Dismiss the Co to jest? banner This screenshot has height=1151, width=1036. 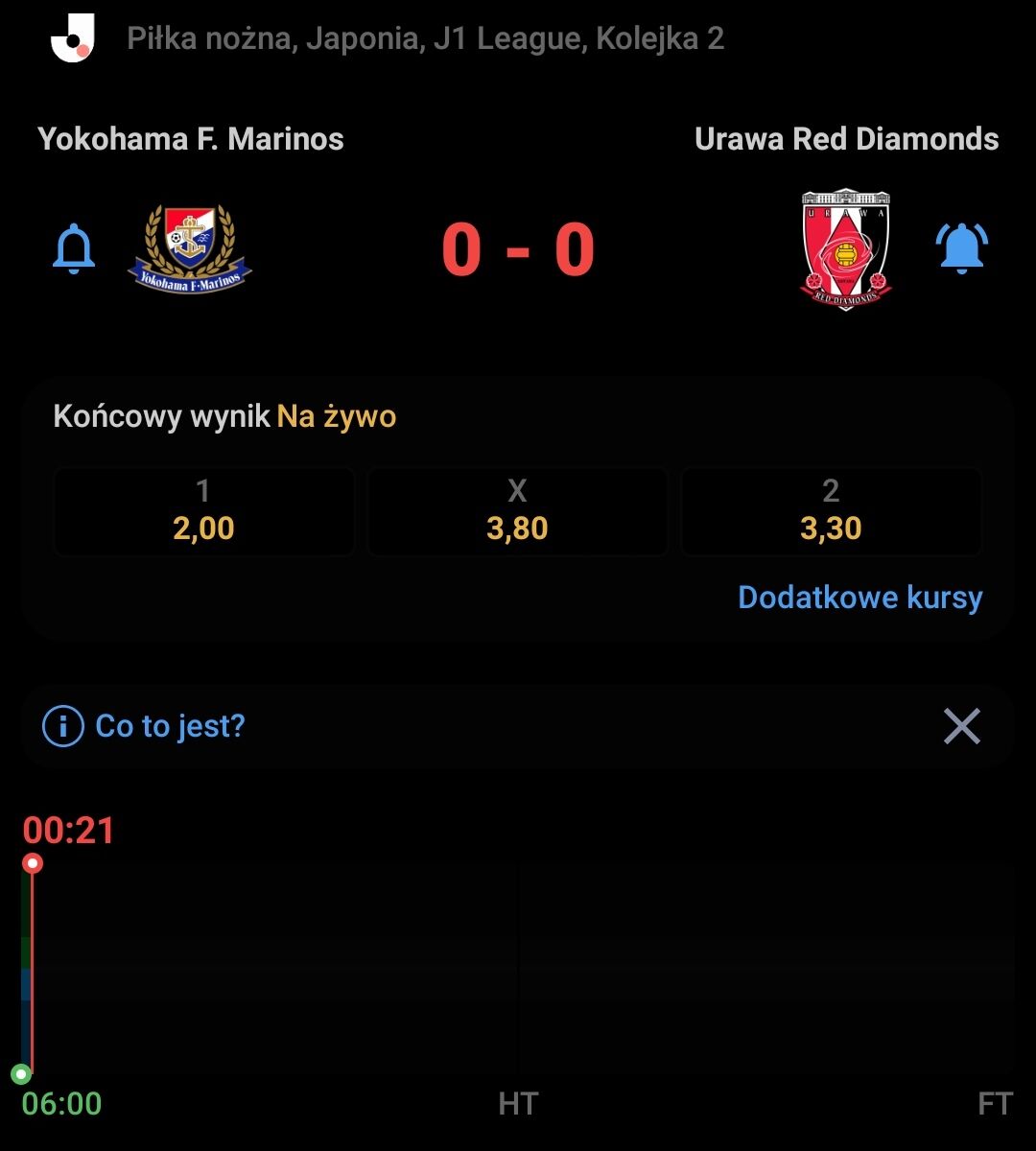click(961, 726)
